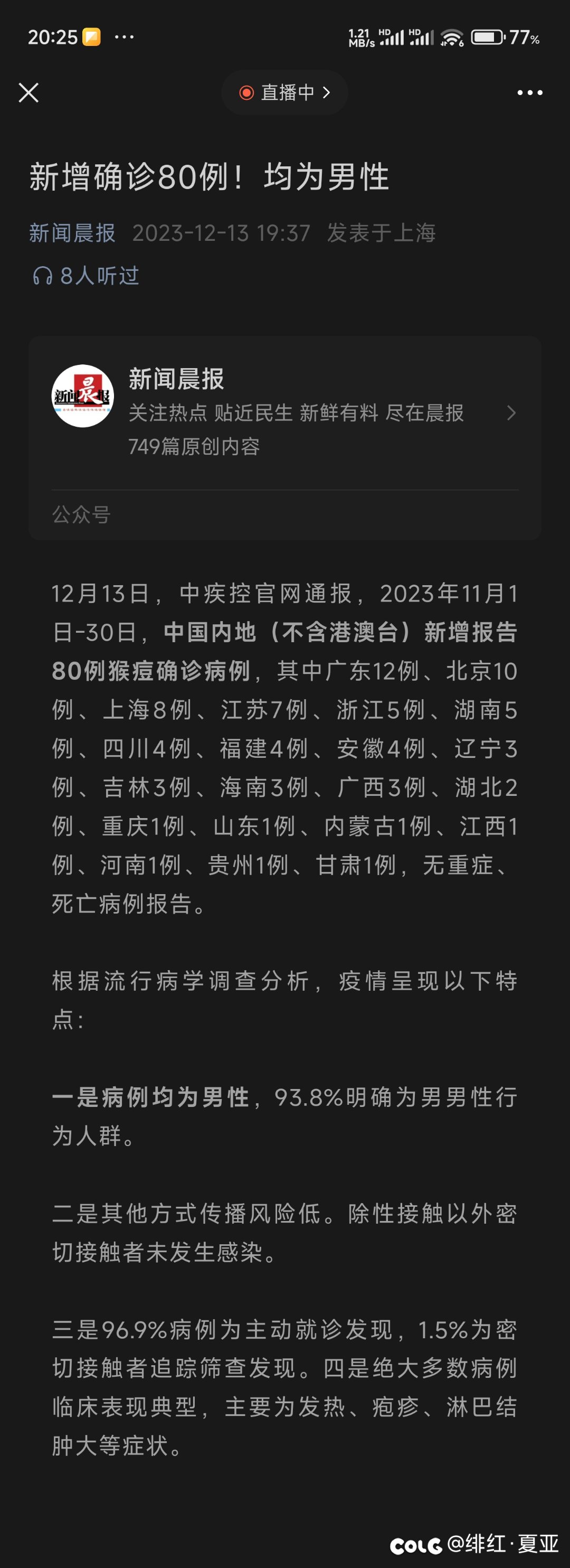Screen dimensions: 570x1568
Task: Listen to the article via 8人听过
Action: [86, 276]
